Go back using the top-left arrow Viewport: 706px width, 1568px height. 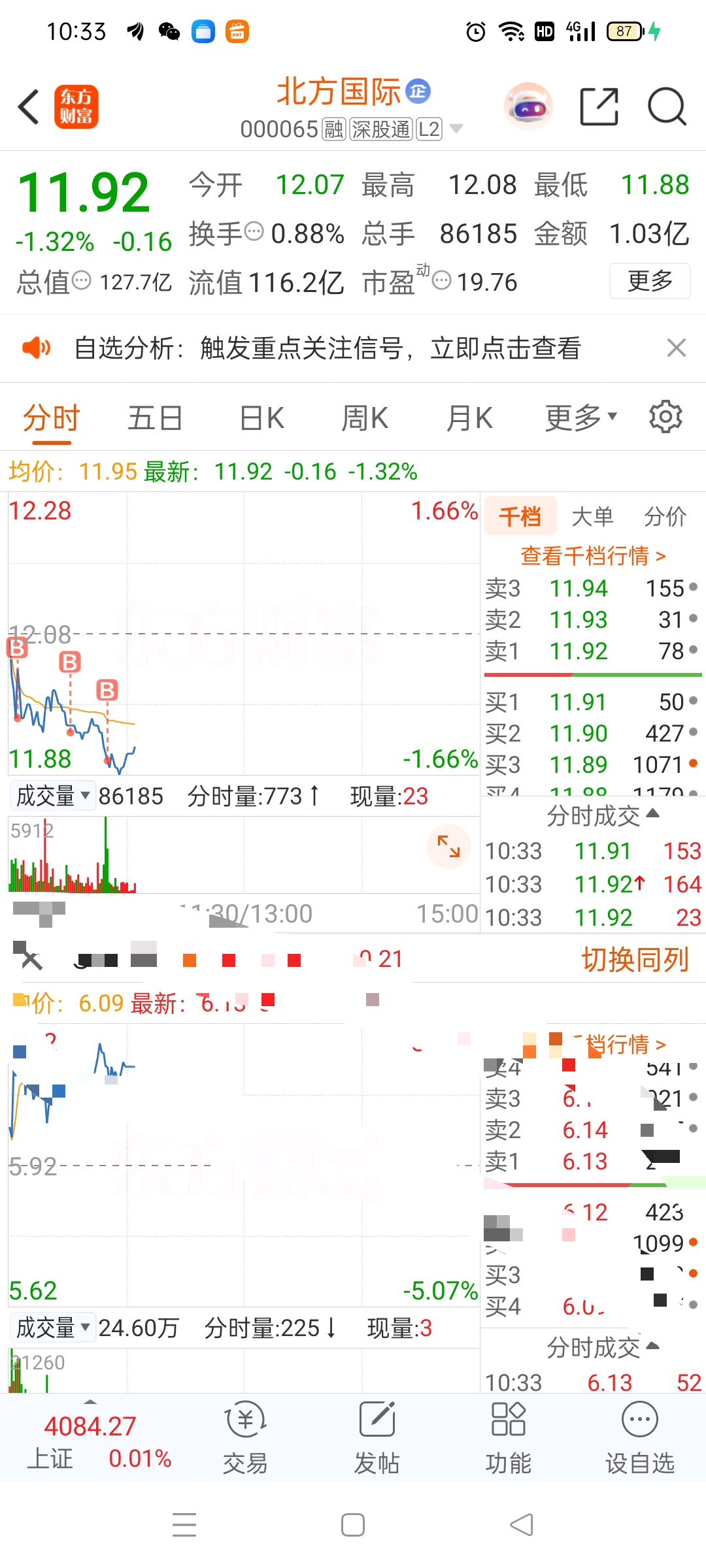(29, 106)
